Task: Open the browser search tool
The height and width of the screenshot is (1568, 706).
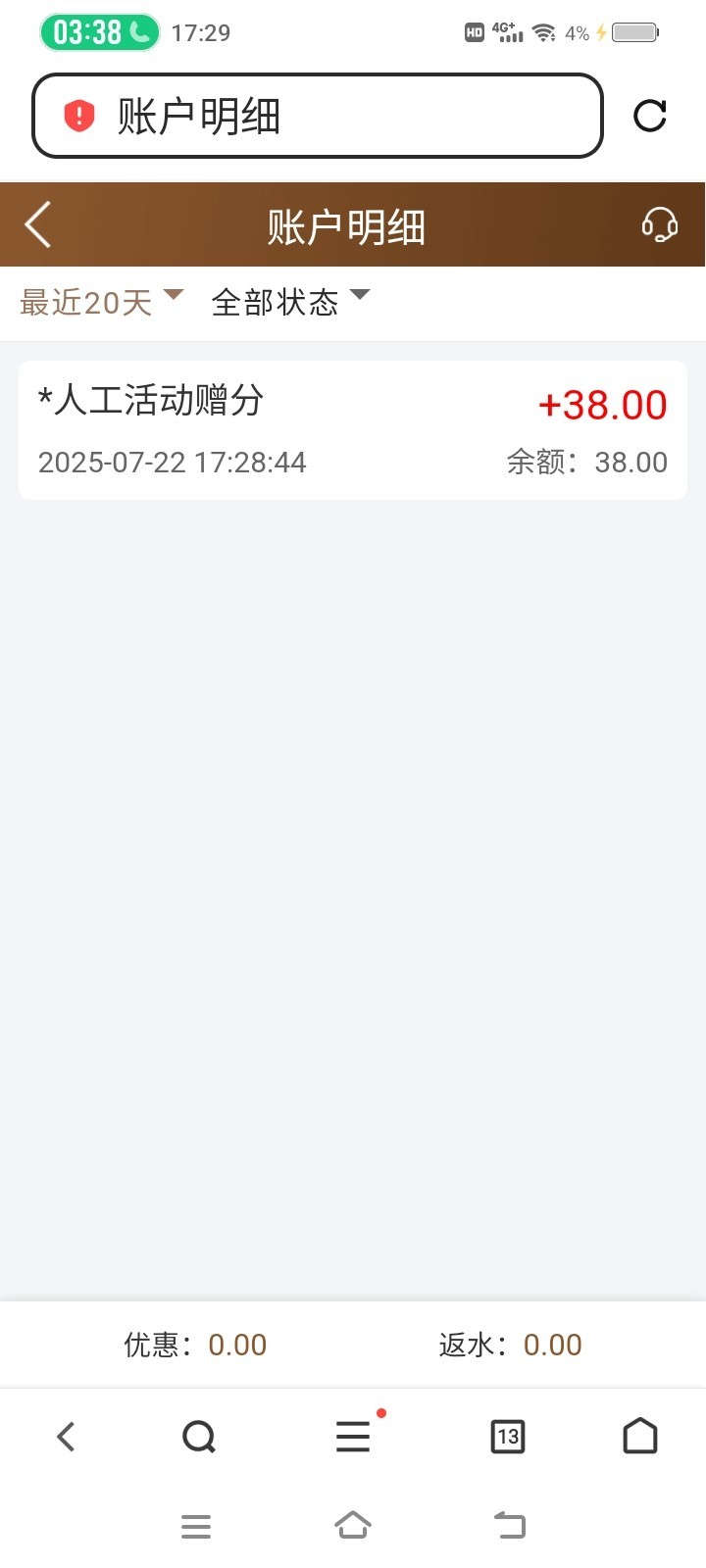Action: click(x=199, y=1437)
